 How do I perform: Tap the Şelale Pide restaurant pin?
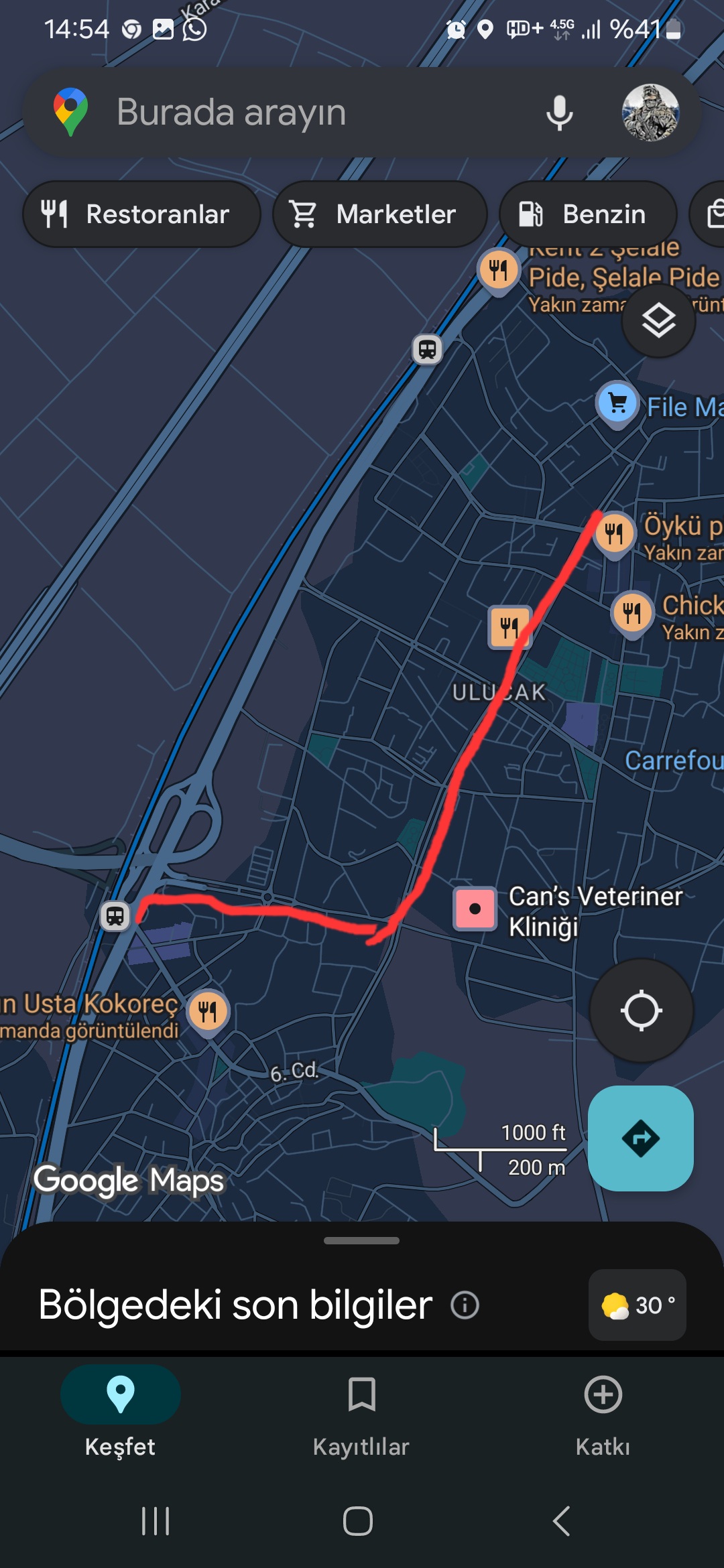(x=498, y=270)
